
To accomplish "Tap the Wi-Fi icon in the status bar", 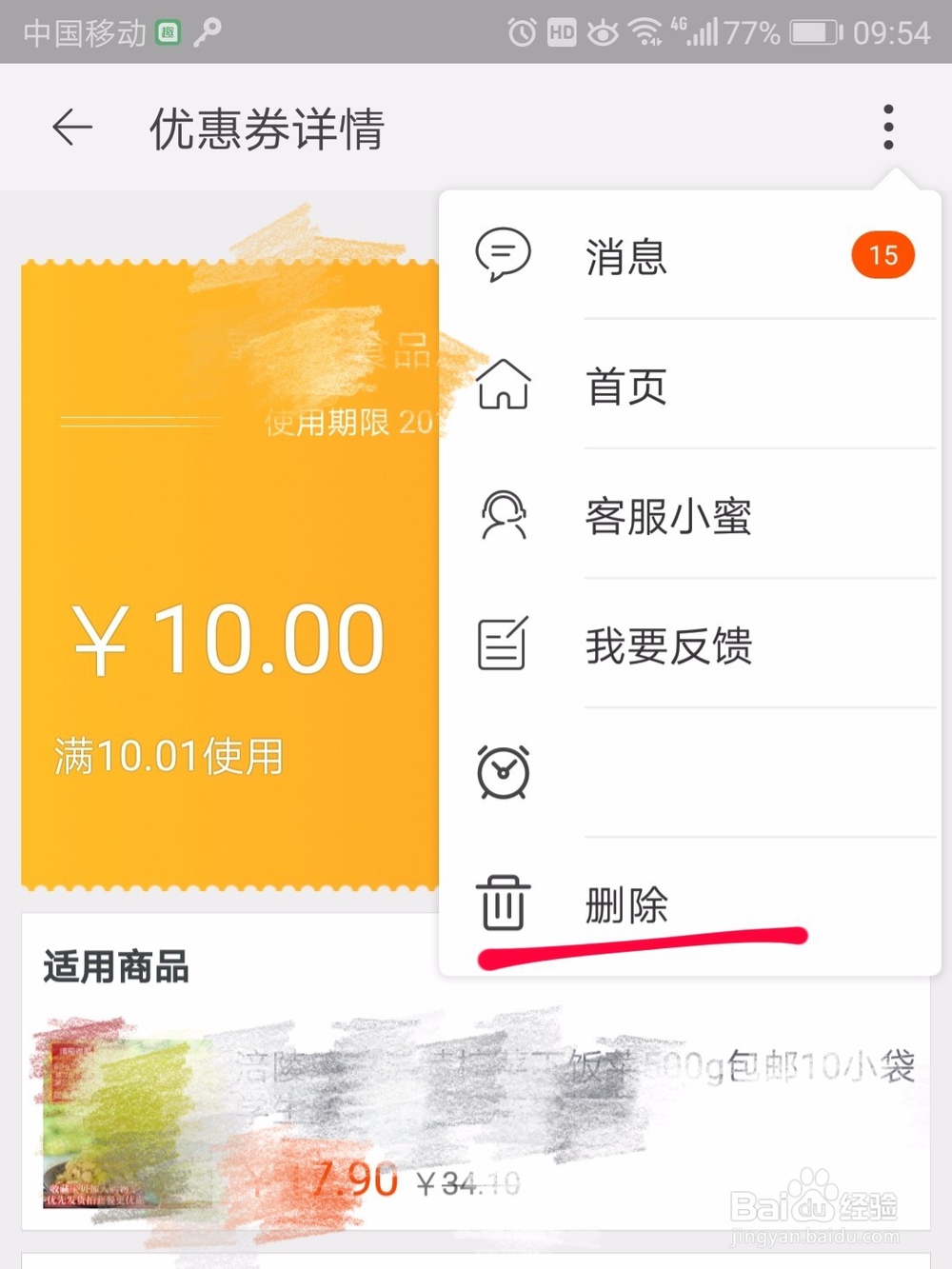I will (645, 31).
